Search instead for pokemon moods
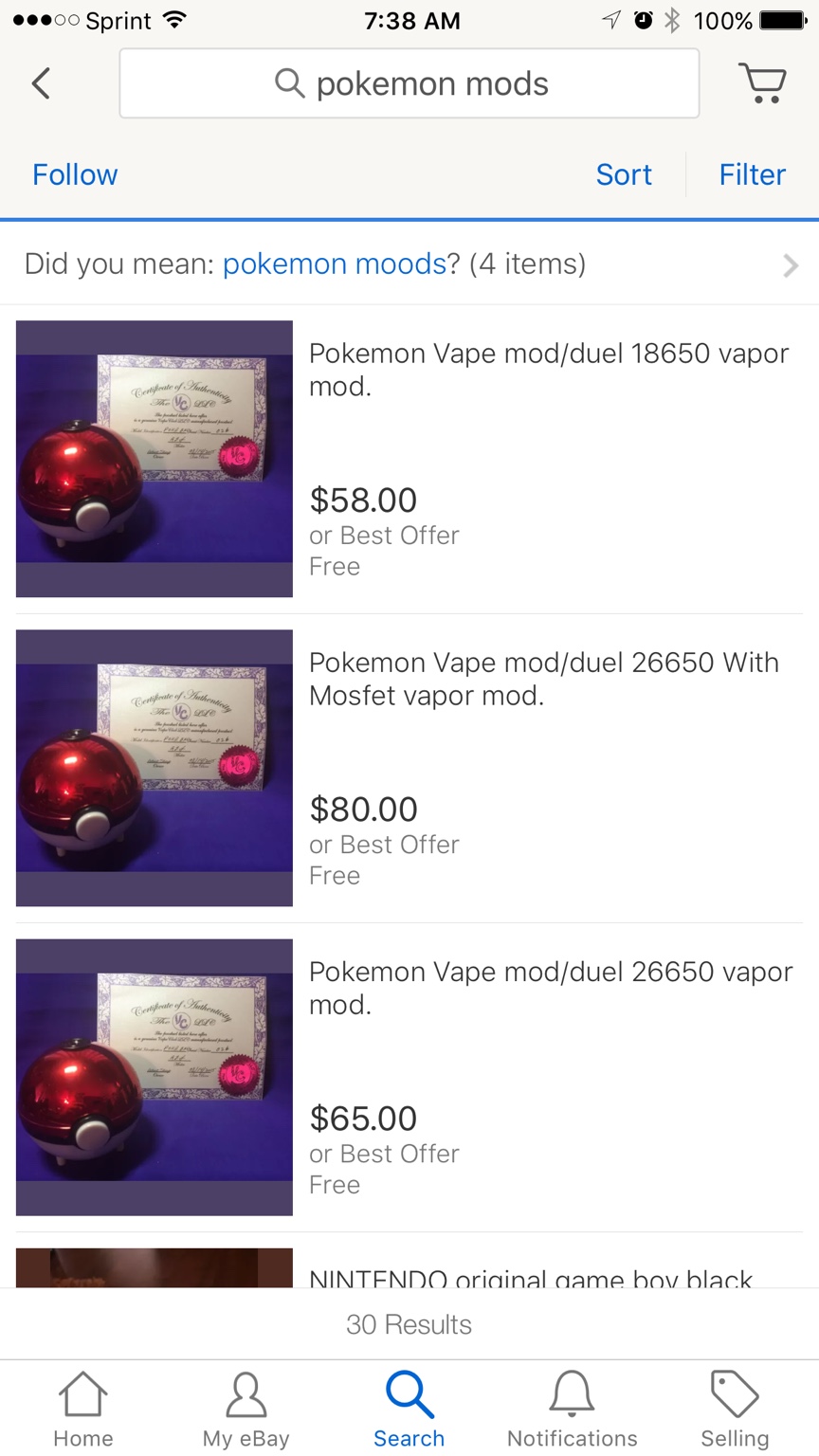 point(334,264)
